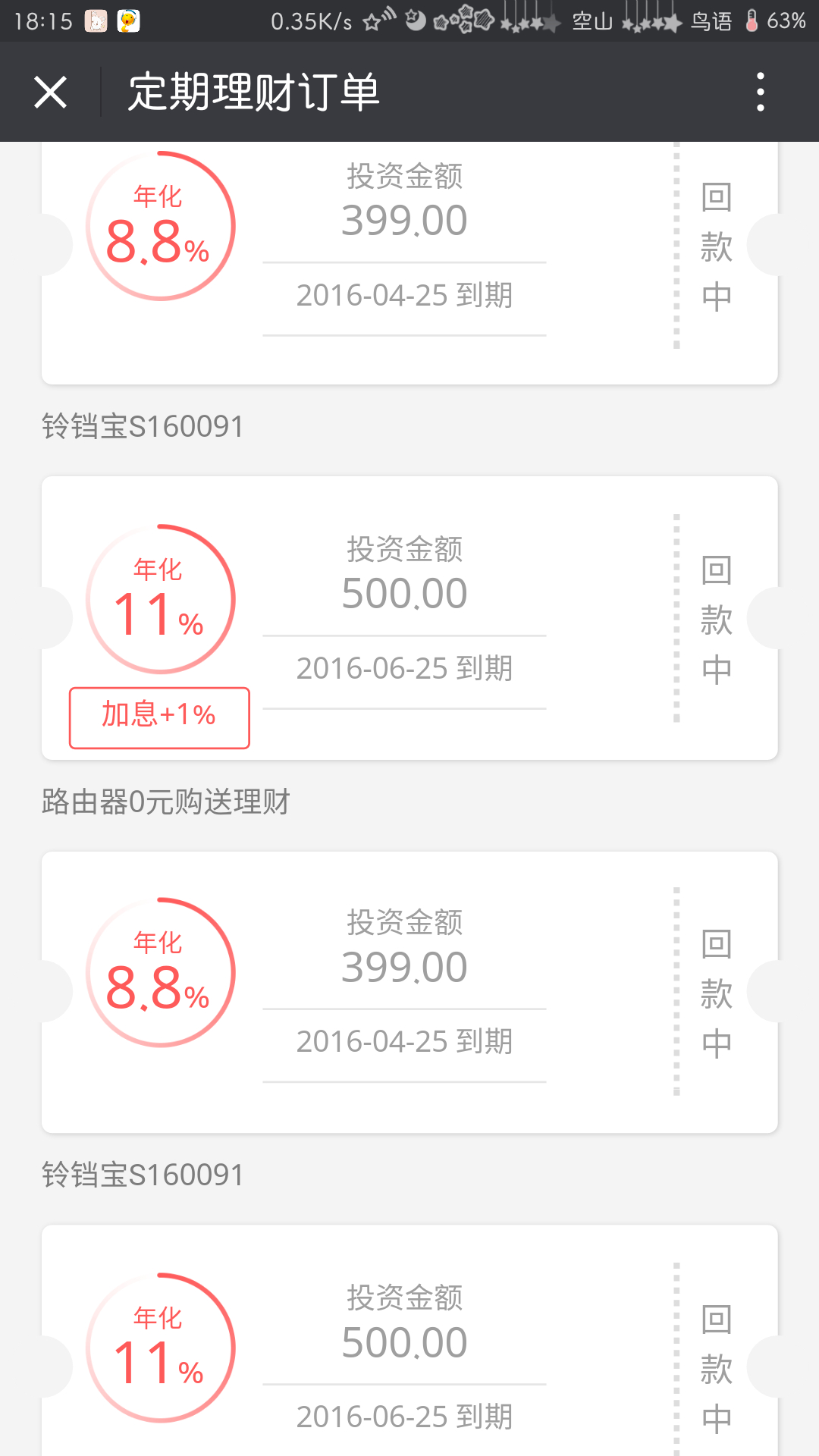The height and width of the screenshot is (1456, 819).
Task: Open the 500.00 order with 加息+1% badge
Action: tap(409, 618)
